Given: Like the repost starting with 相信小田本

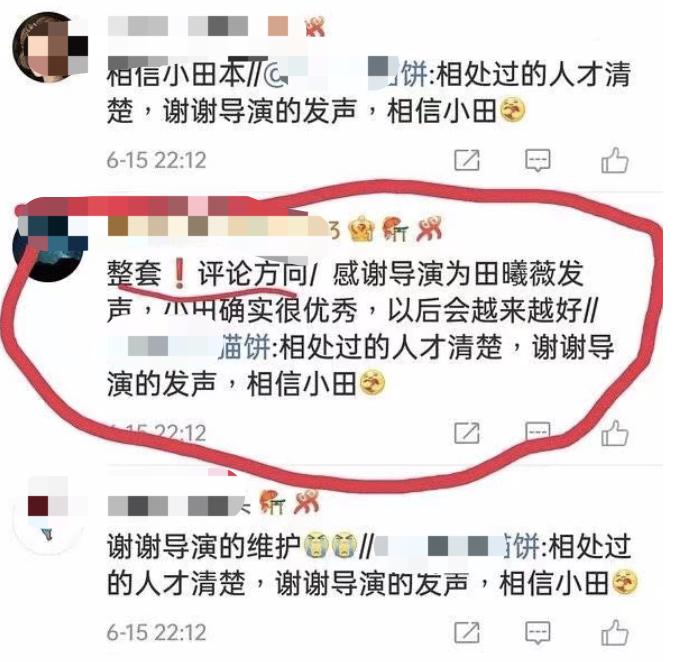Looking at the screenshot, I should 614,159.
